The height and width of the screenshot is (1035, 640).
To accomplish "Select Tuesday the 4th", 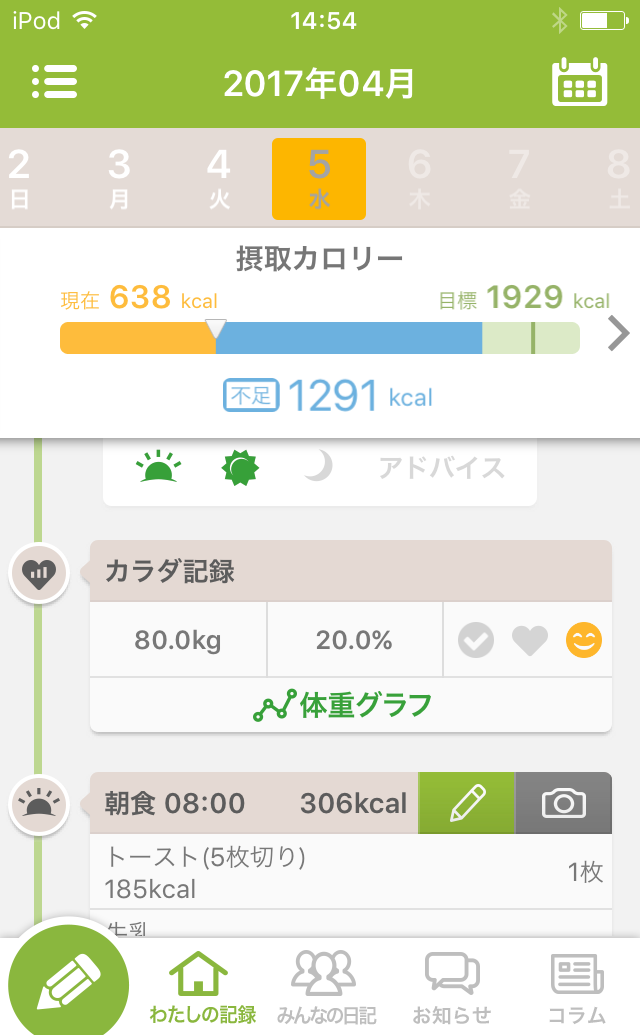I will [x=219, y=179].
